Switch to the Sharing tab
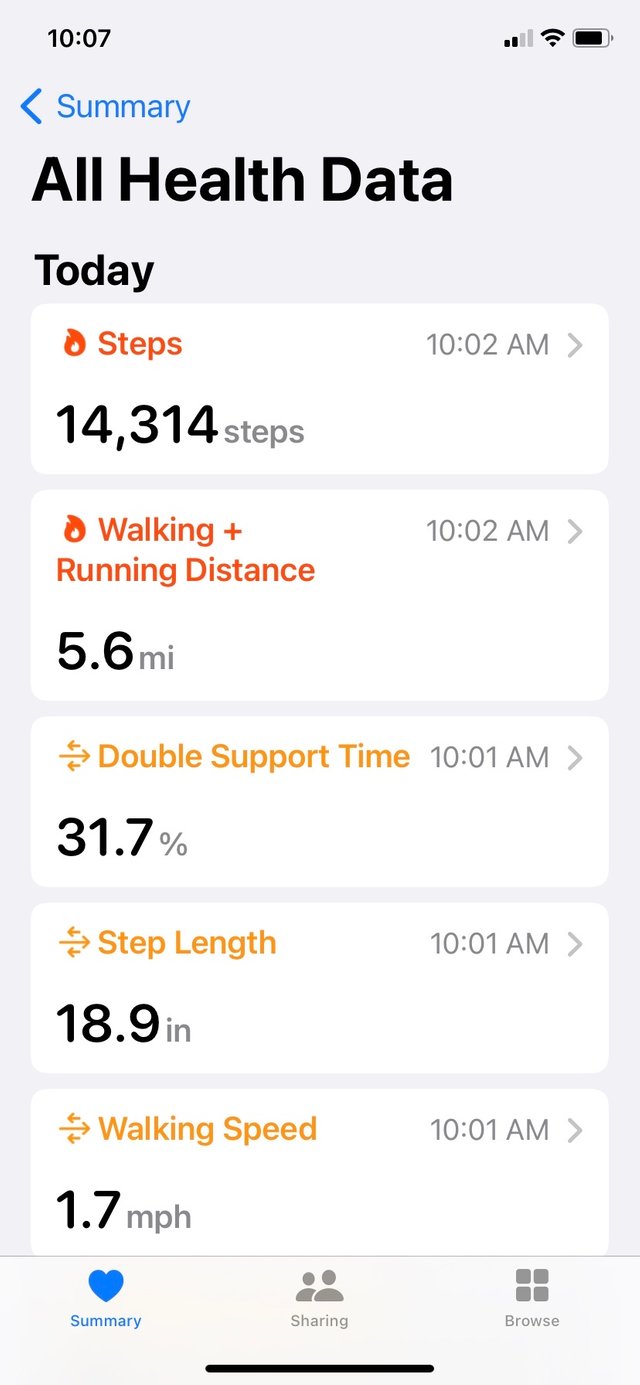 [x=320, y=1297]
